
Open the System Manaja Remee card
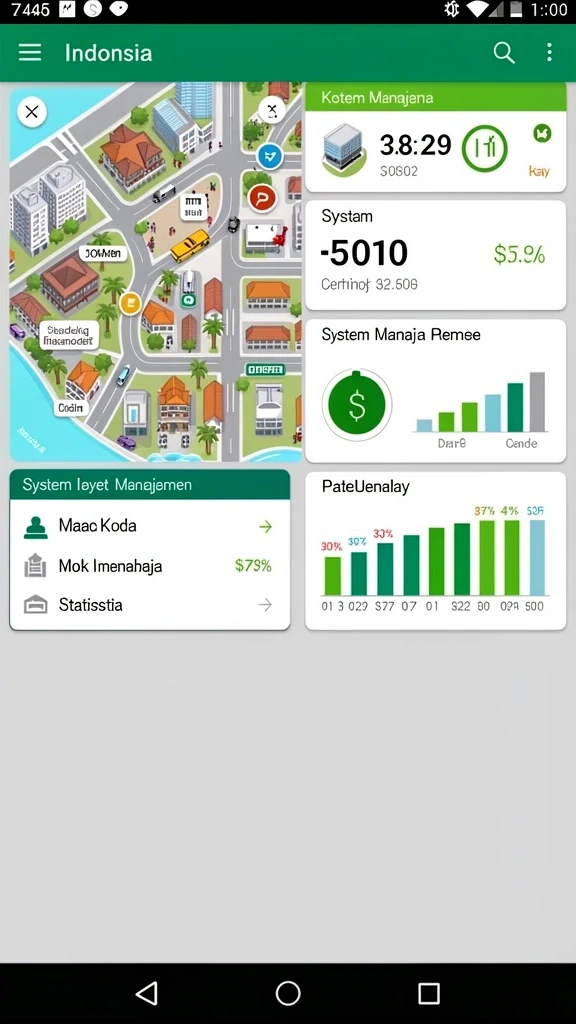coord(436,391)
